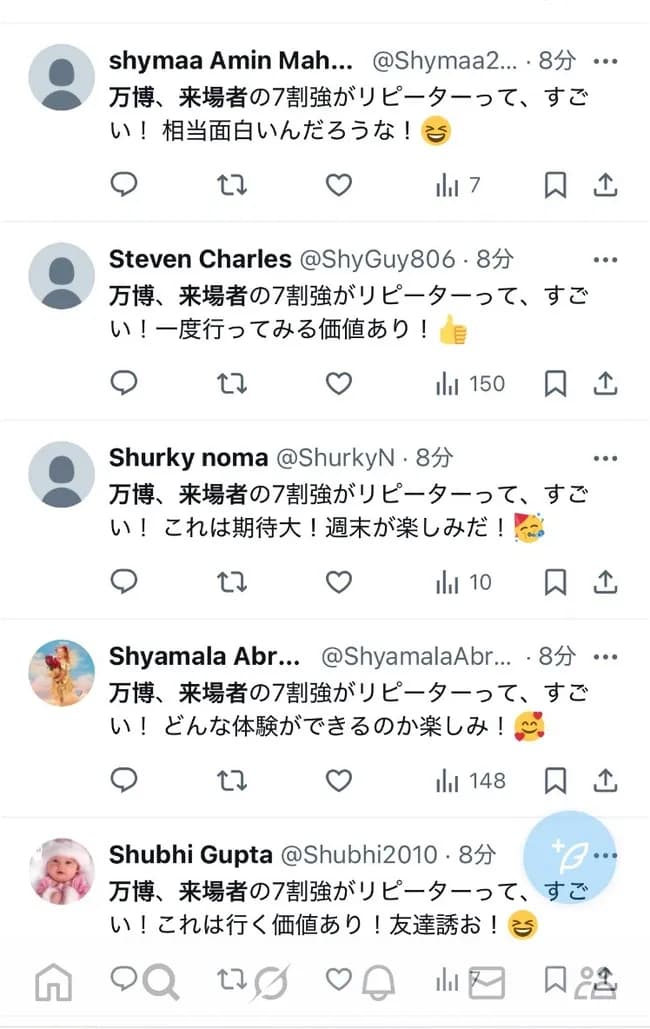
Task: Open Shubhi Gupta's profile avatar
Action: click(62, 871)
